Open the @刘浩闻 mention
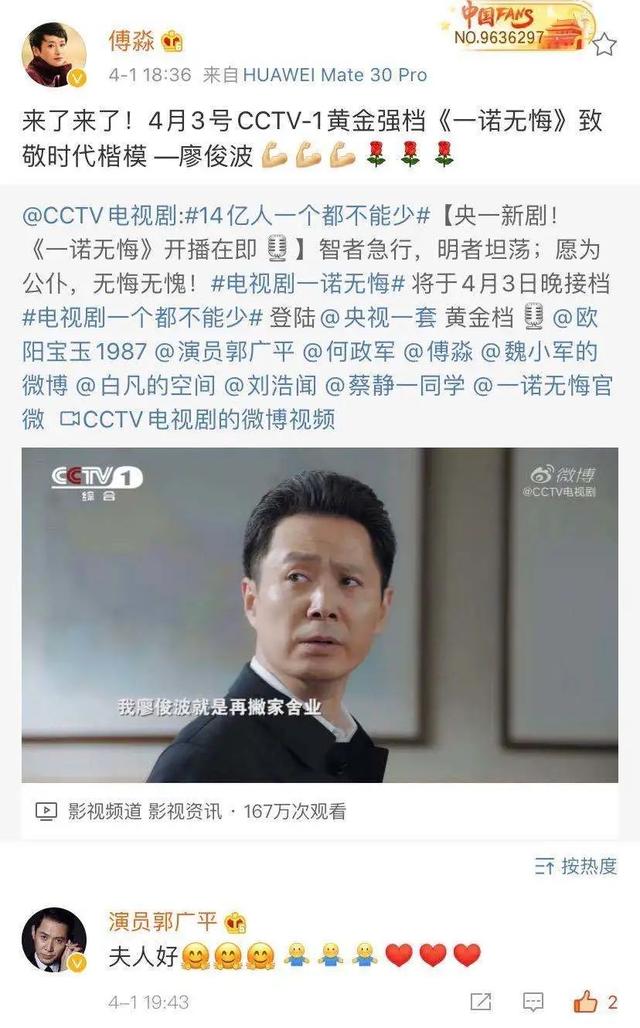640x1028 pixels. click(270, 386)
